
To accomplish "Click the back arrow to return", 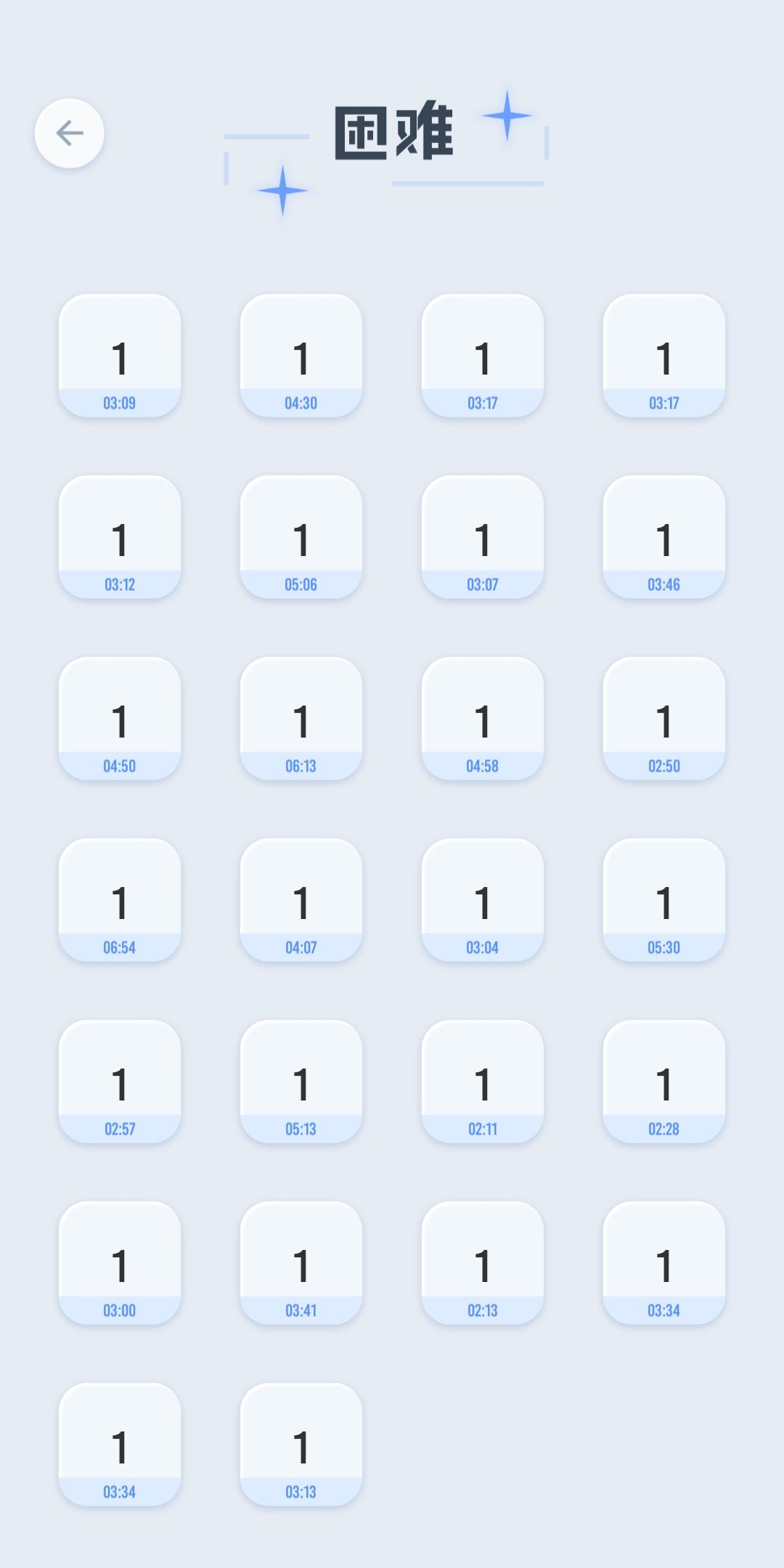I will [x=70, y=133].
